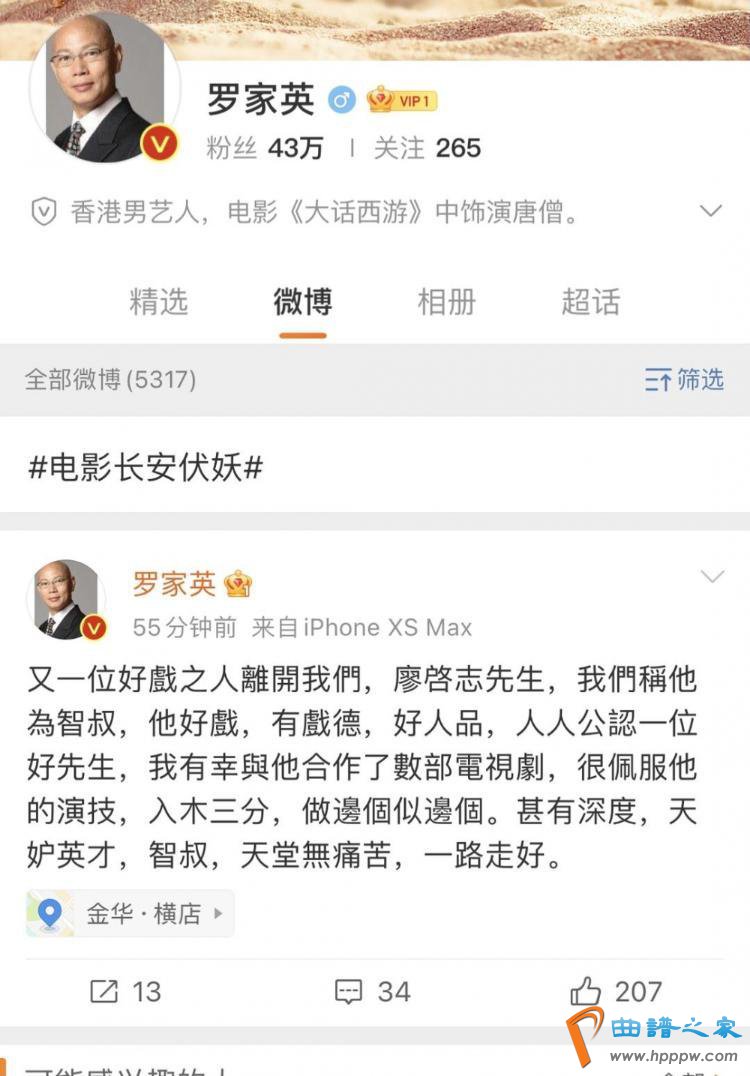
Task: Open the comments on the post
Action: [373, 991]
